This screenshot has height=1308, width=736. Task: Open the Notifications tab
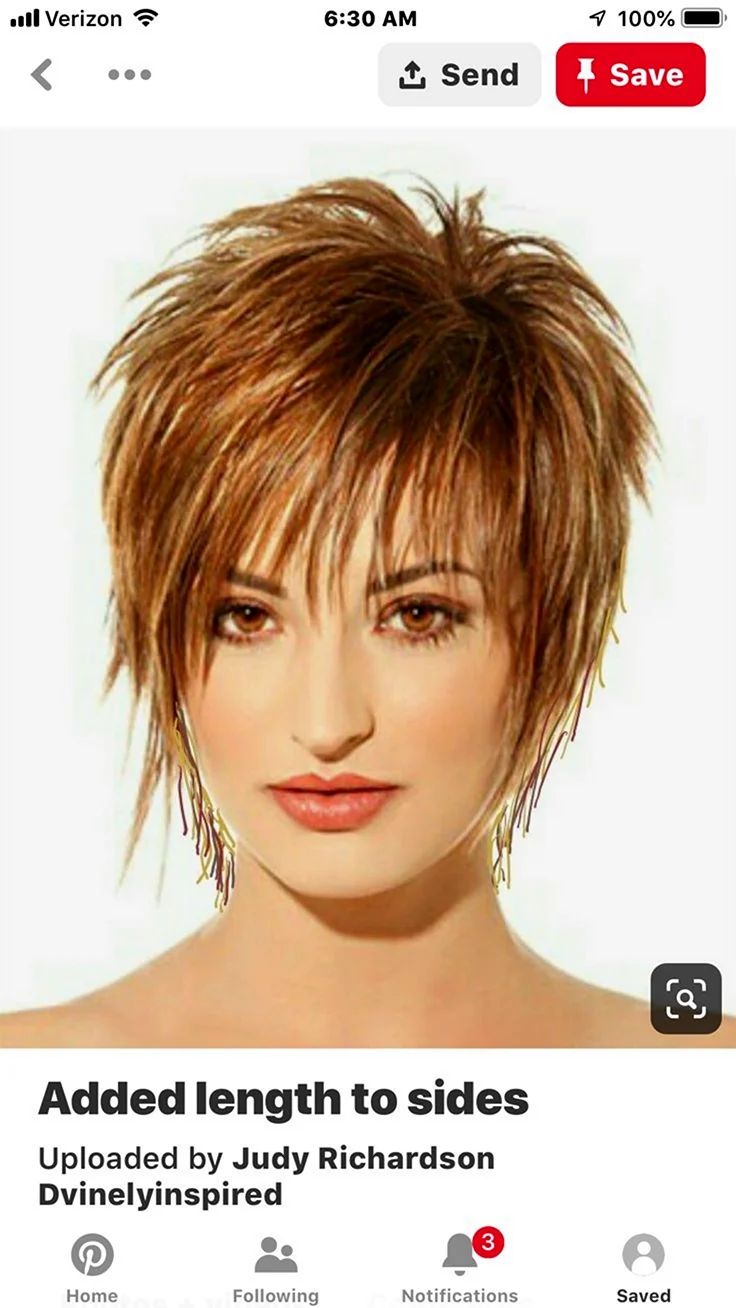coord(460,1268)
